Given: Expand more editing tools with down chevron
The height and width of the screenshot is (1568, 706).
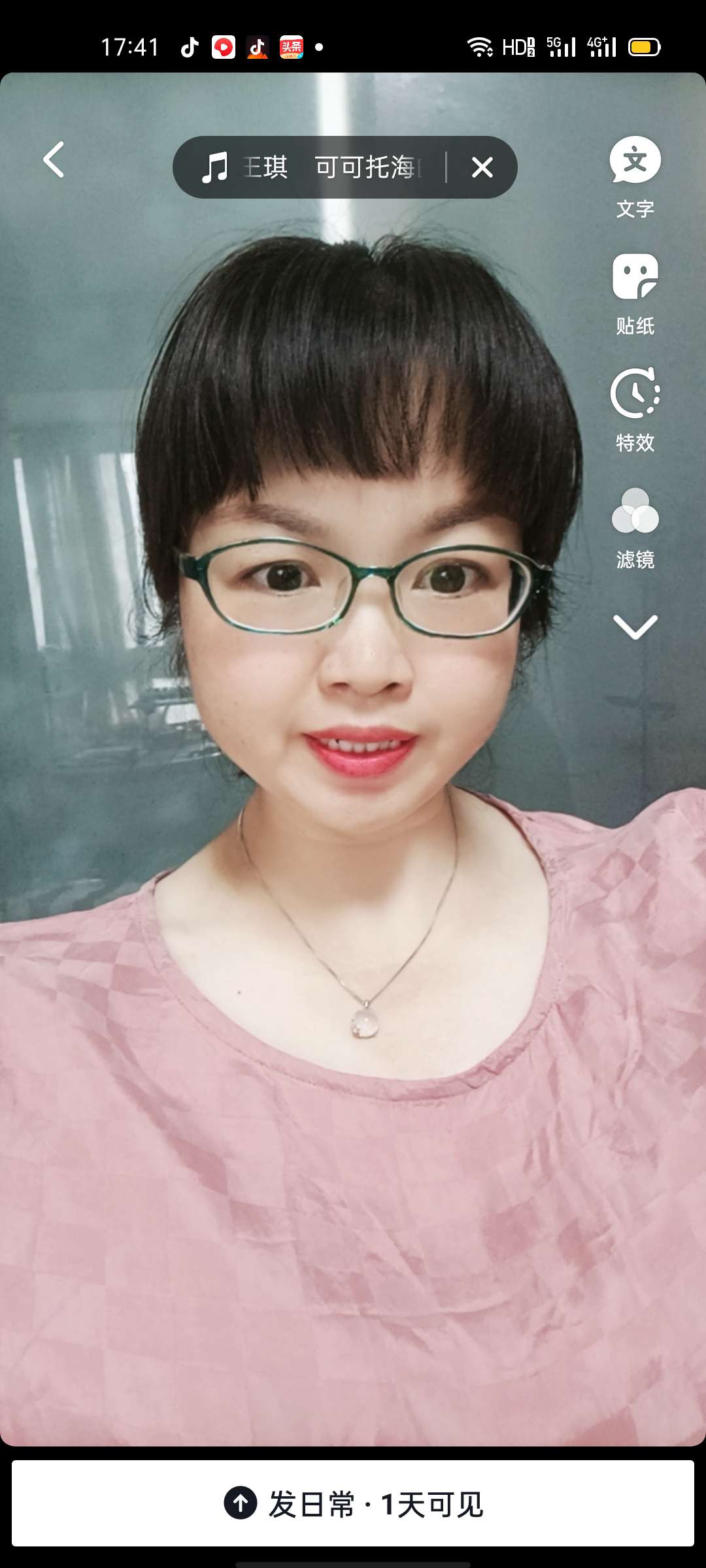Looking at the screenshot, I should coord(635,627).
